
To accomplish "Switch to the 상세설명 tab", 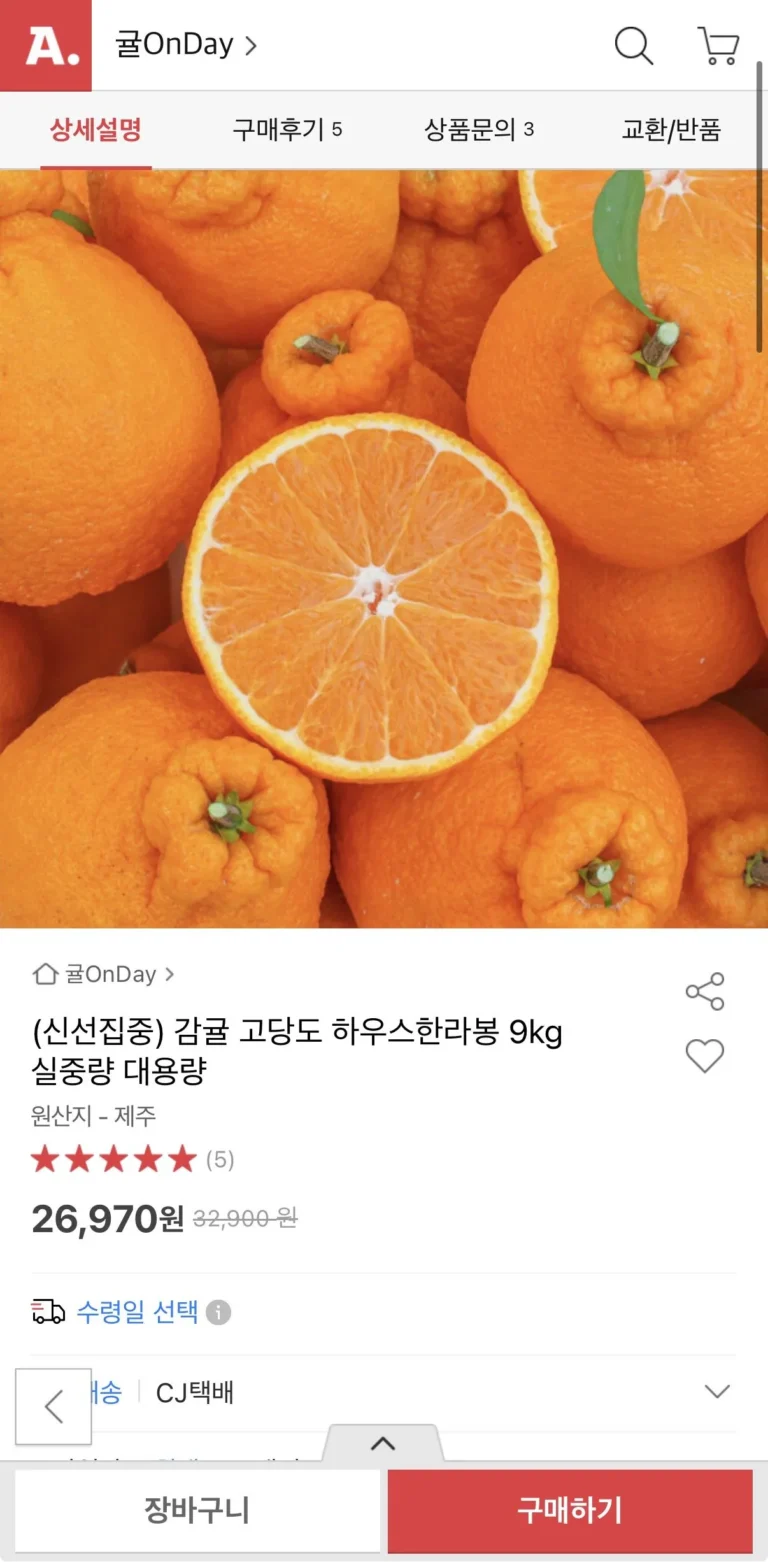I will click(x=96, y=130).
